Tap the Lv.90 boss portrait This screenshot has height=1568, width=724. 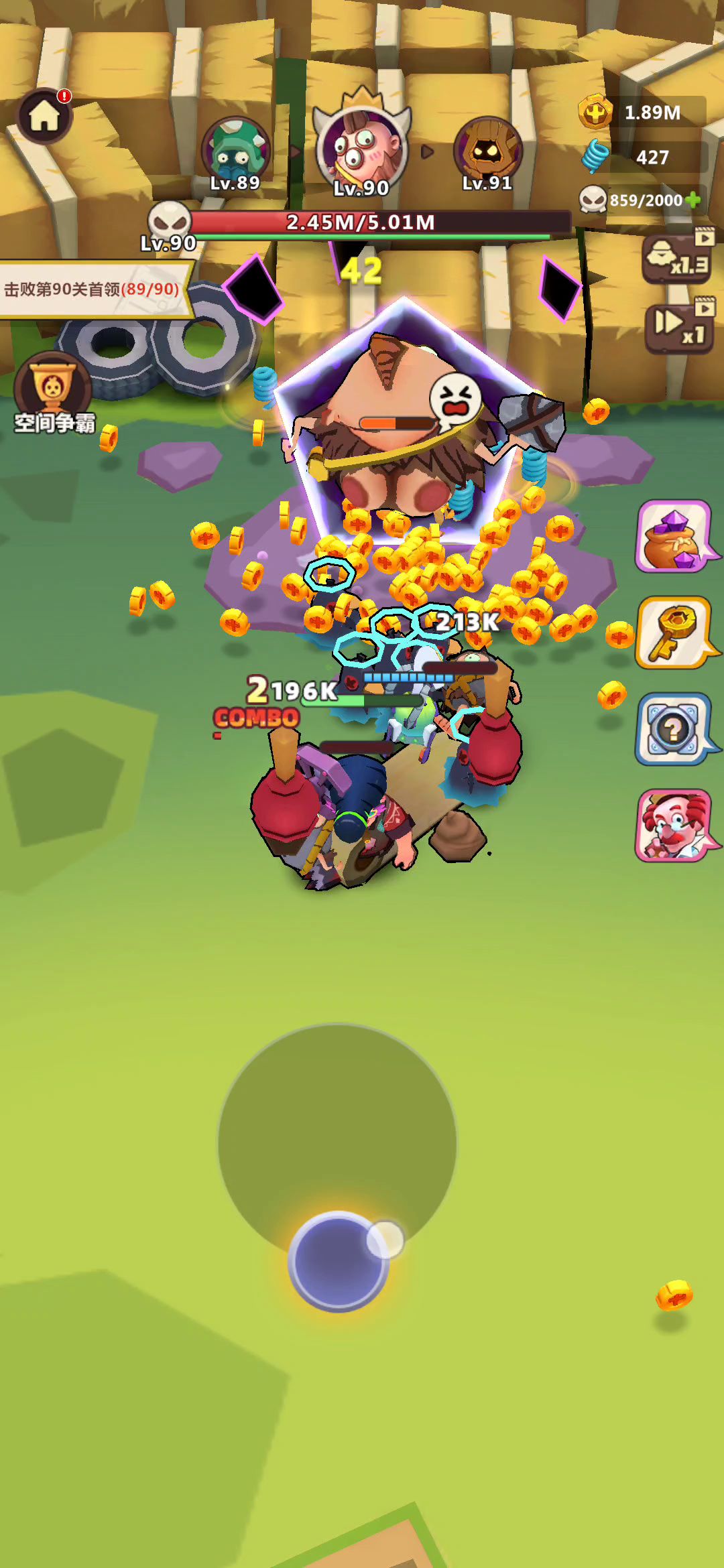362,145
